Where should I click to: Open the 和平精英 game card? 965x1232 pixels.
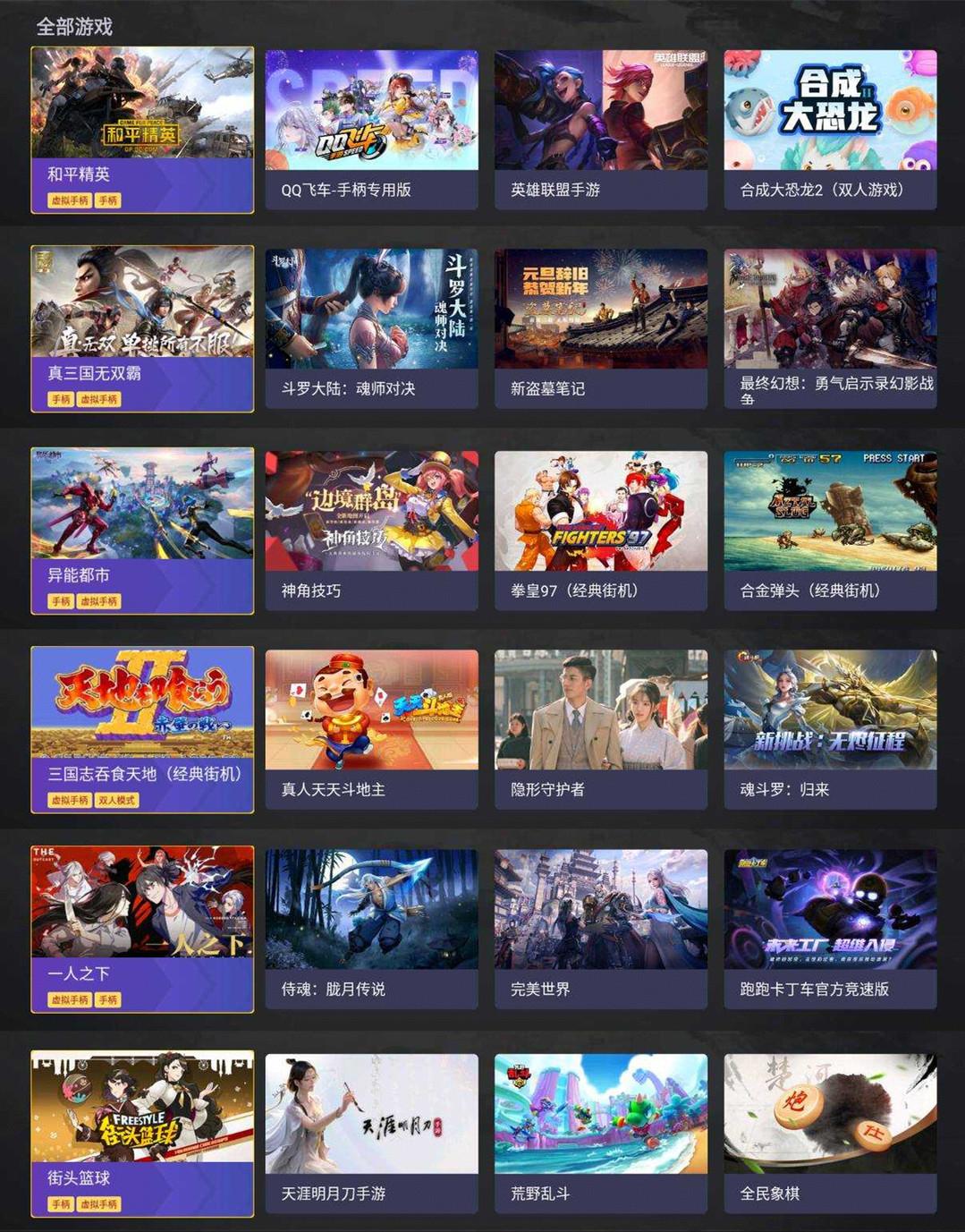(x=142, y=130)
